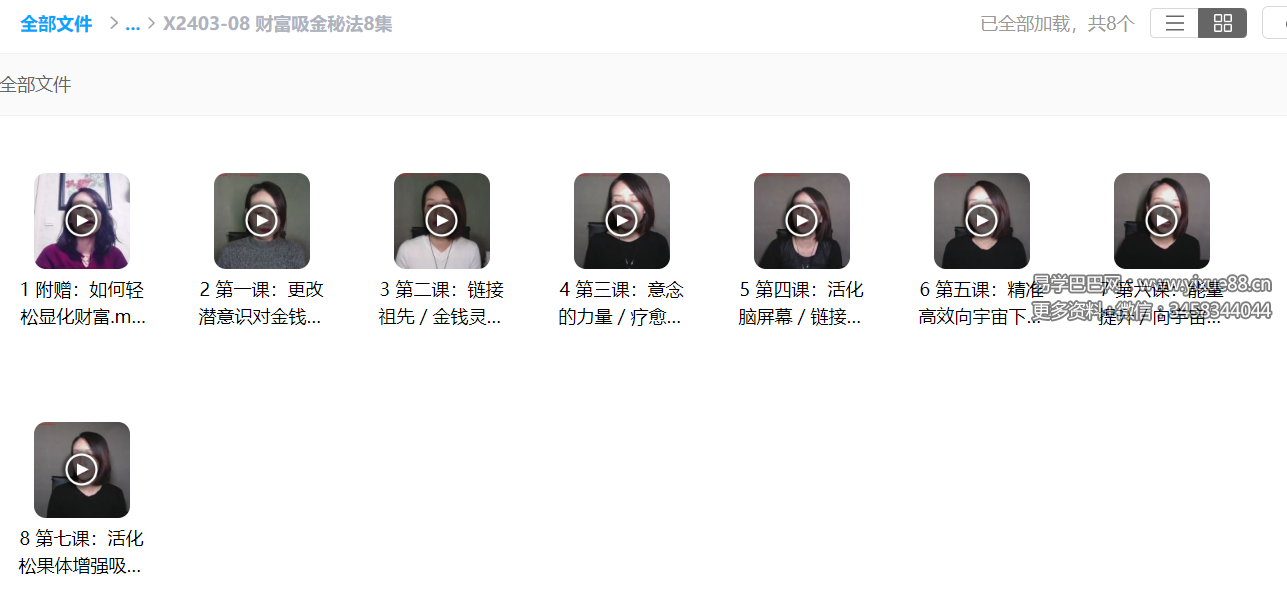The height and width of the screenshot is (595, 1287).
Task: Switch to list view
Action: pos(1174,23)
